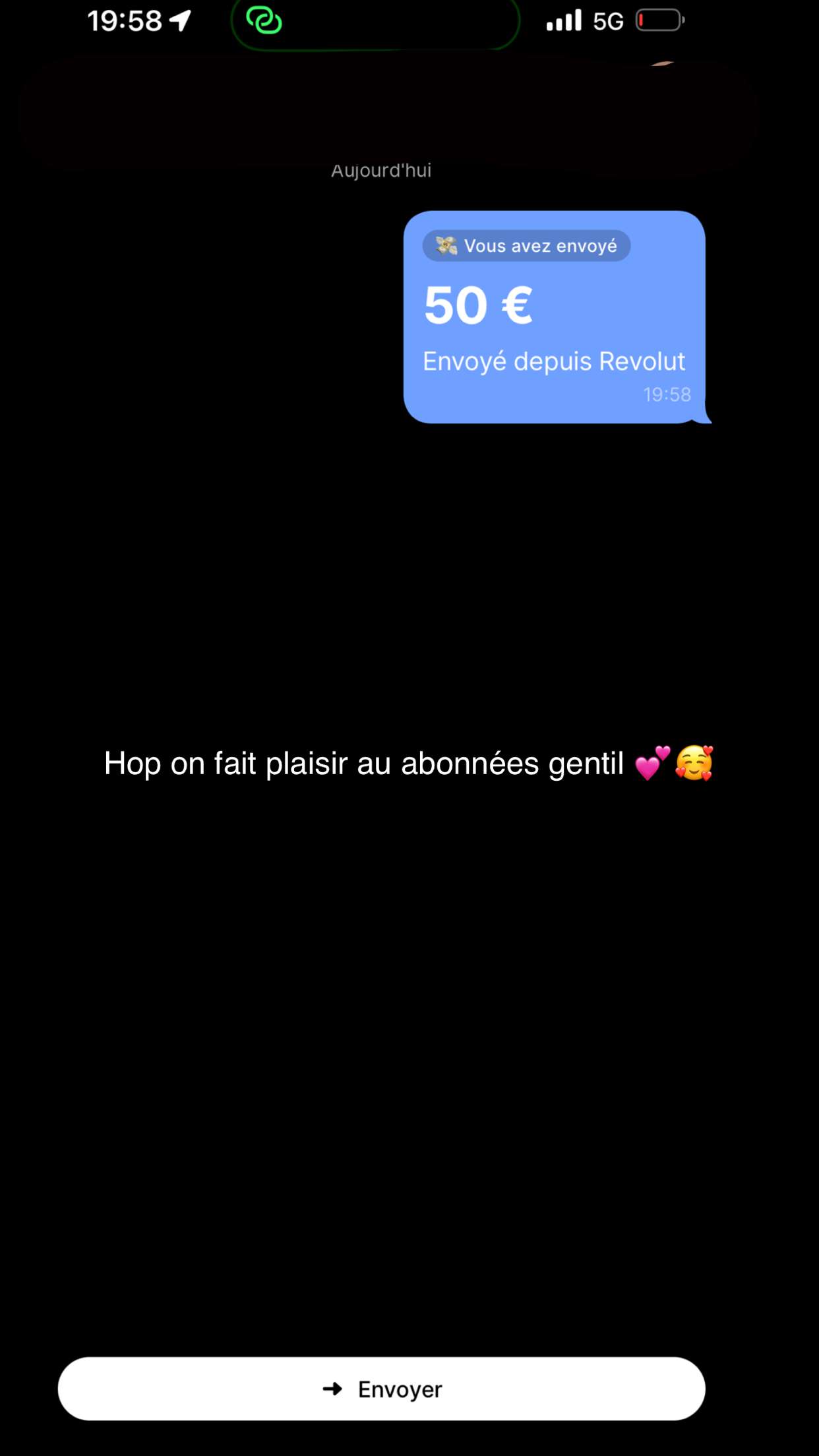Tap the Envoyer button
Viewport: 819px width, 1456px height.
381,1388
